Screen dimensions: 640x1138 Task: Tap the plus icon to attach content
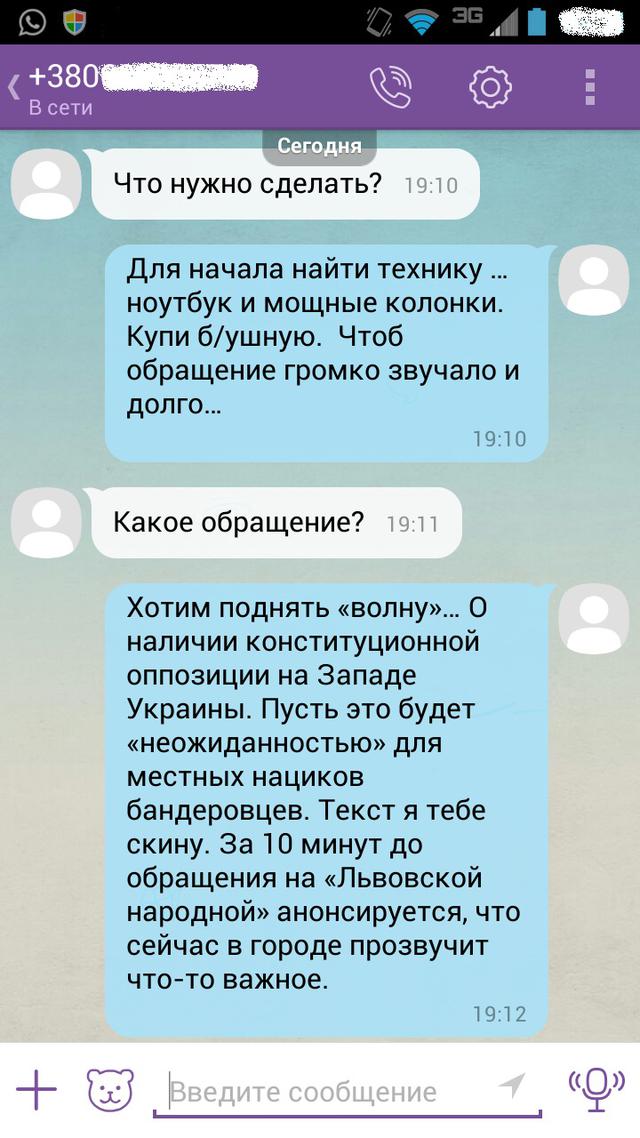pos(36,1089)
